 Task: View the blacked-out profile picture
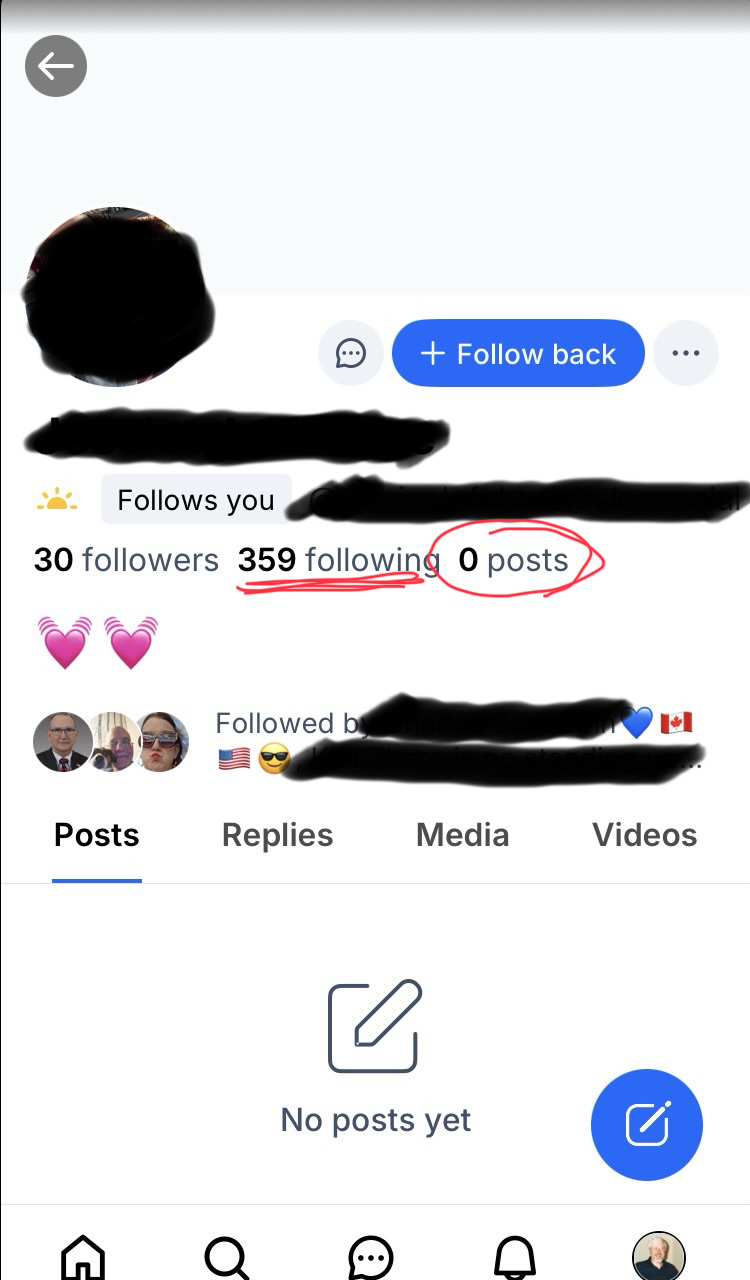tap(118, 297)
